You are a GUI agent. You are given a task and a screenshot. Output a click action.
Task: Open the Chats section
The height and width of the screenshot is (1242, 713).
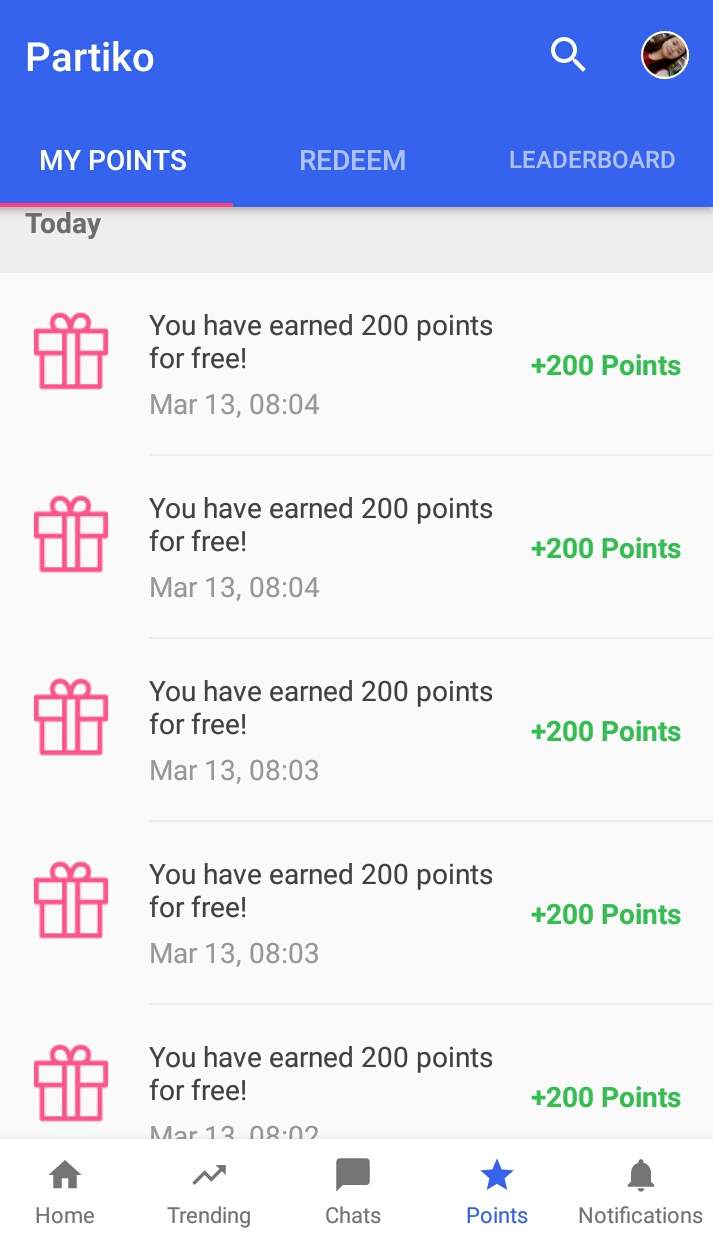[353, 1192]
